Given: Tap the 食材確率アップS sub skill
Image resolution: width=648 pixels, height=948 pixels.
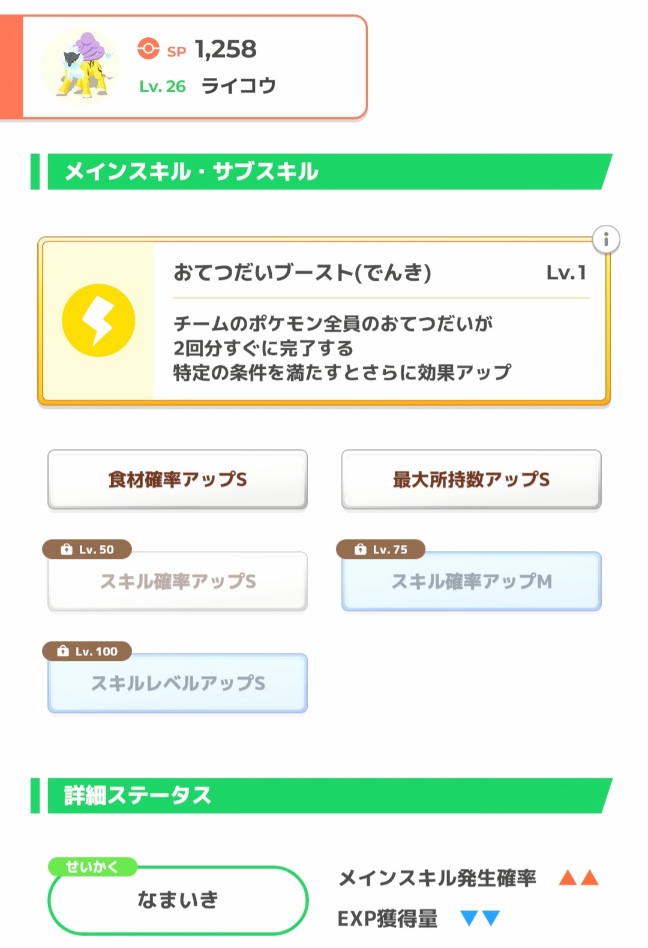Looking at the screenshot, I should point(177,479).
